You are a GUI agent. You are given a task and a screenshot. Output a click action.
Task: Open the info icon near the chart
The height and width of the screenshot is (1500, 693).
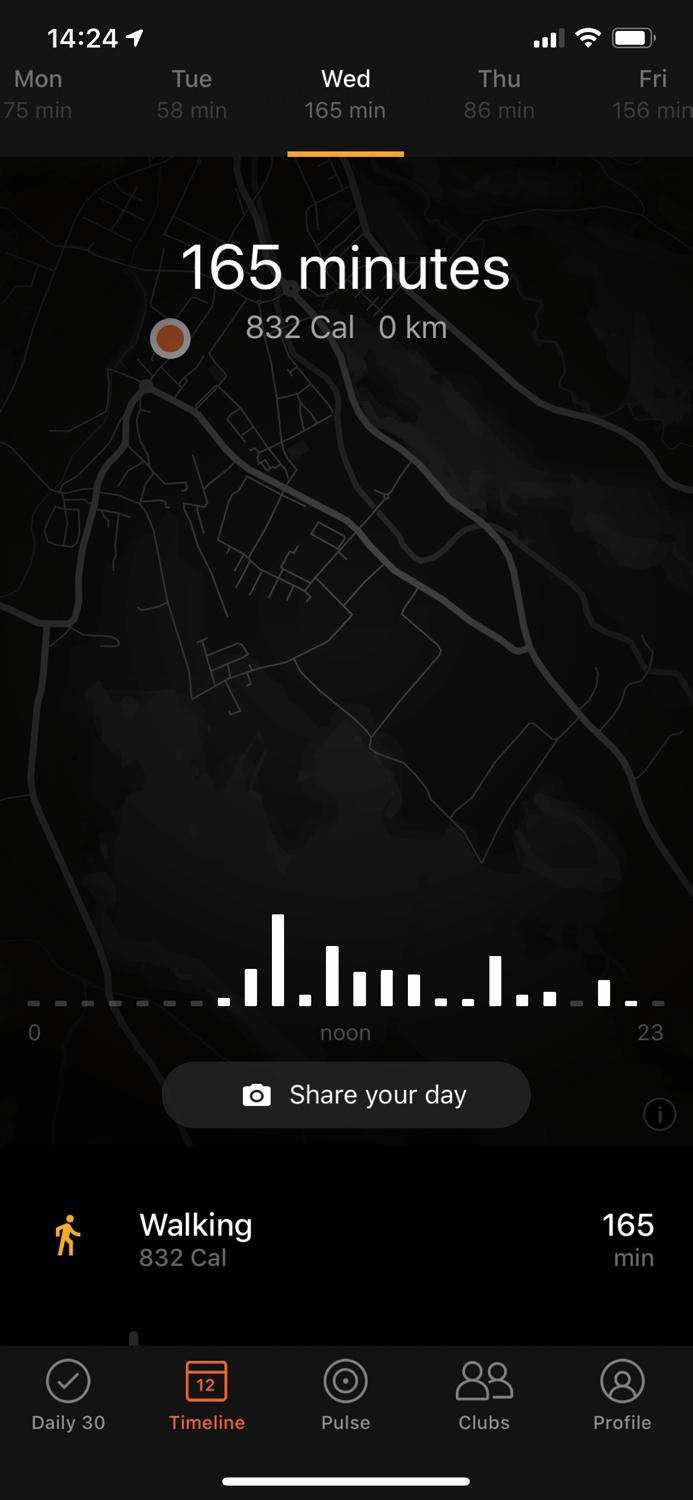659,1114
